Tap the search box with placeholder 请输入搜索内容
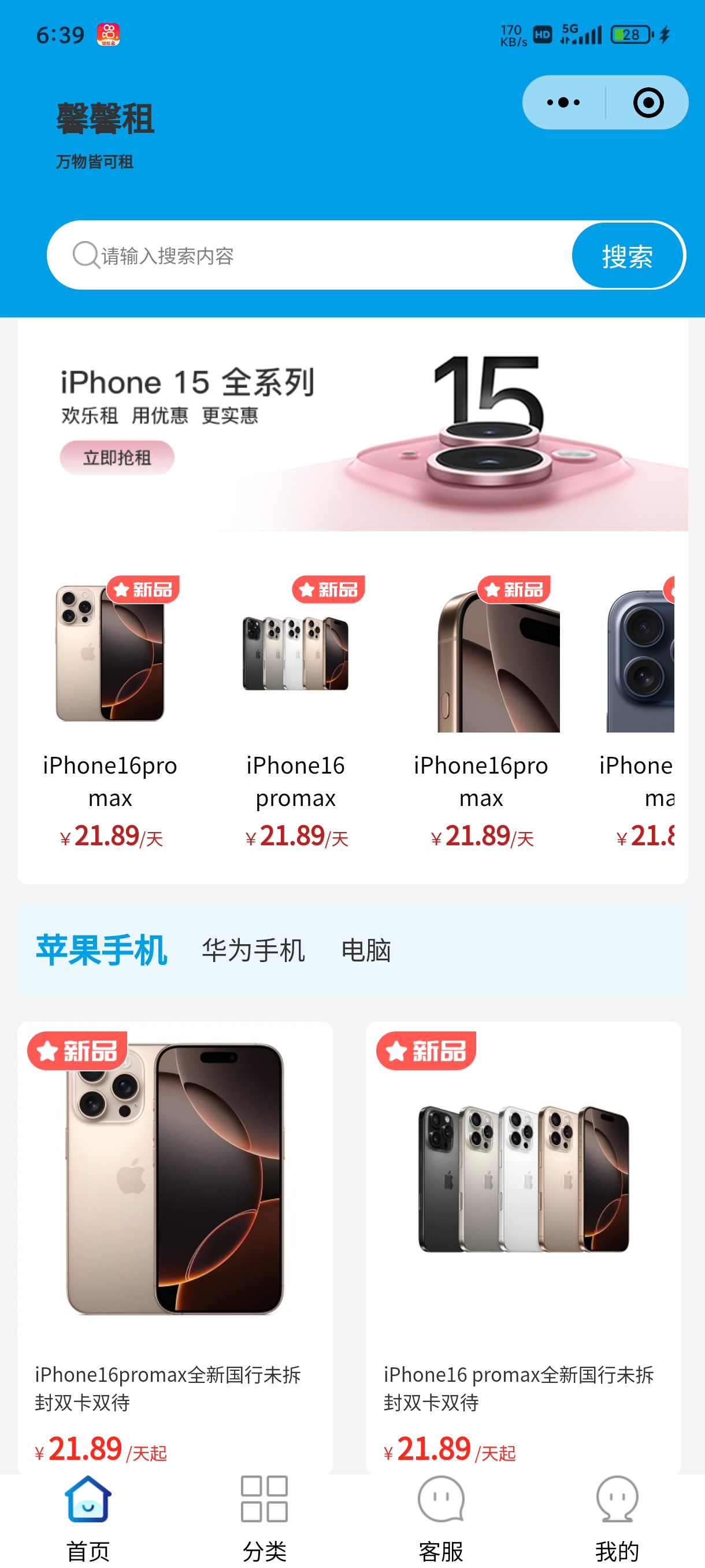This screenshot has height=1568, width=705. (310, 255)
